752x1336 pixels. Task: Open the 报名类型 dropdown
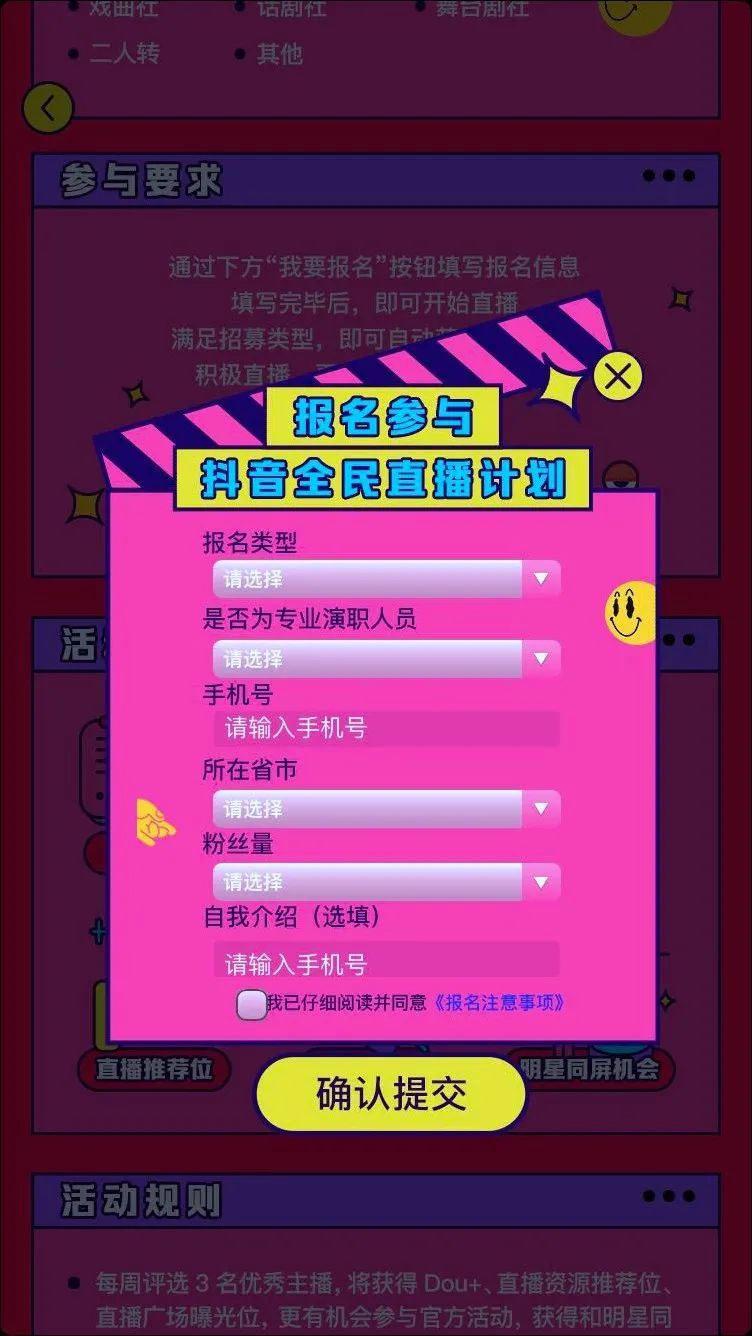(386, 579)
